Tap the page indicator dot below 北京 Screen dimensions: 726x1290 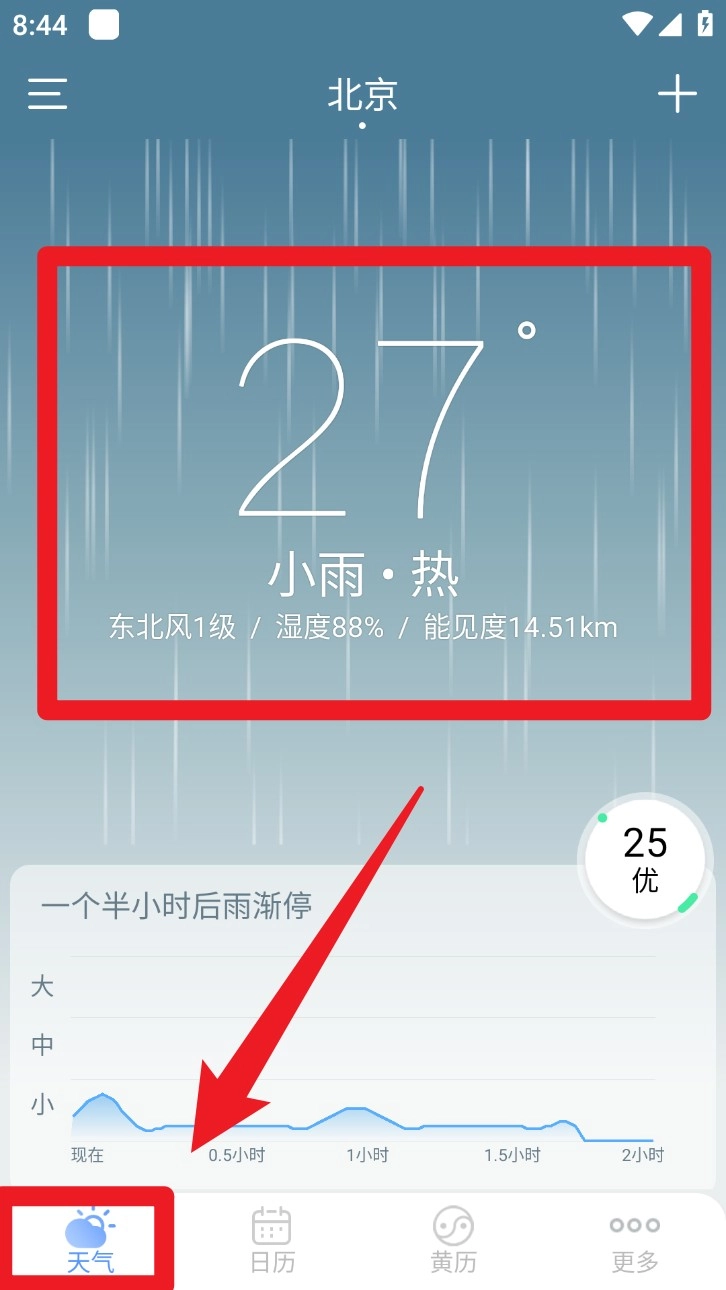pos(362,124)
